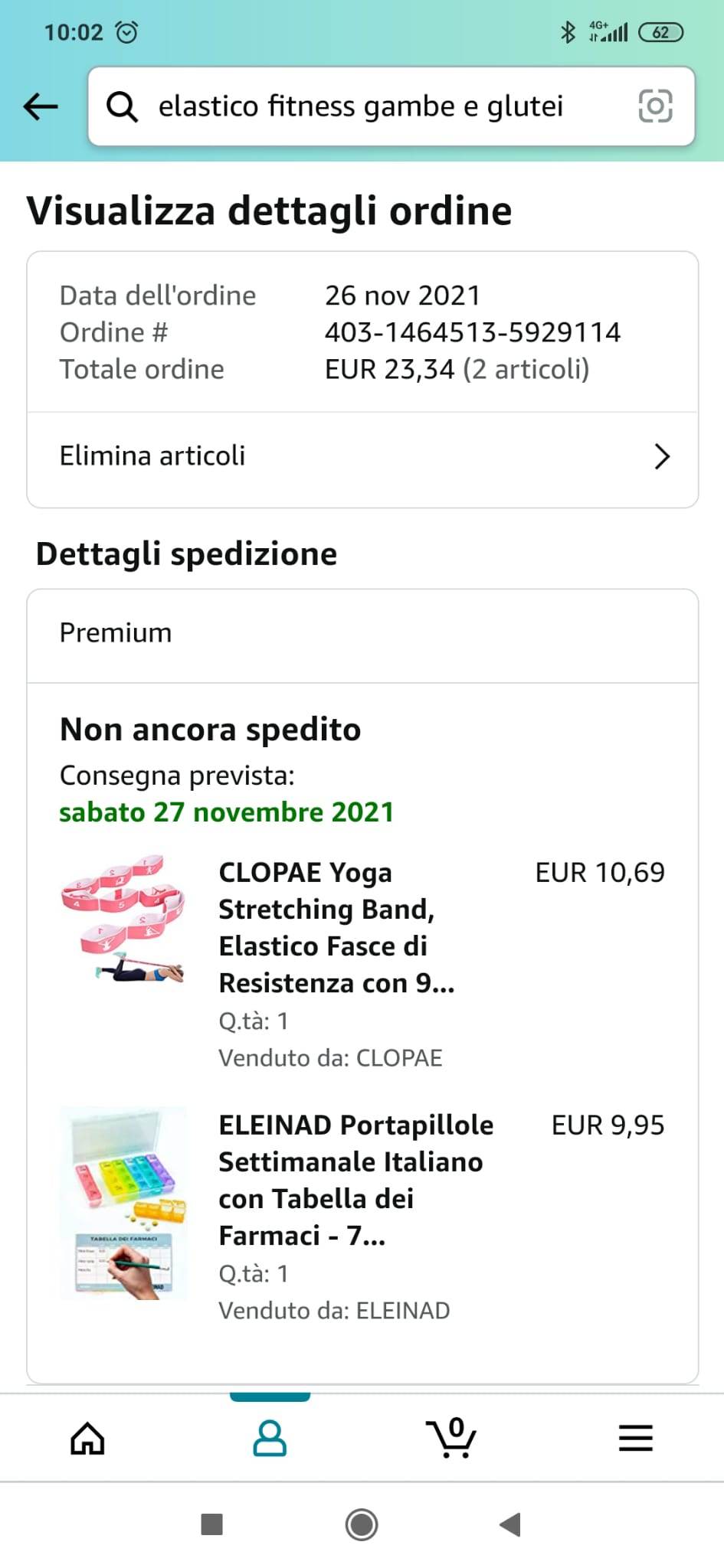Open the Elimina articoli row
Image resolution: width=724 pixels, height=1568 pixels.
362,456
